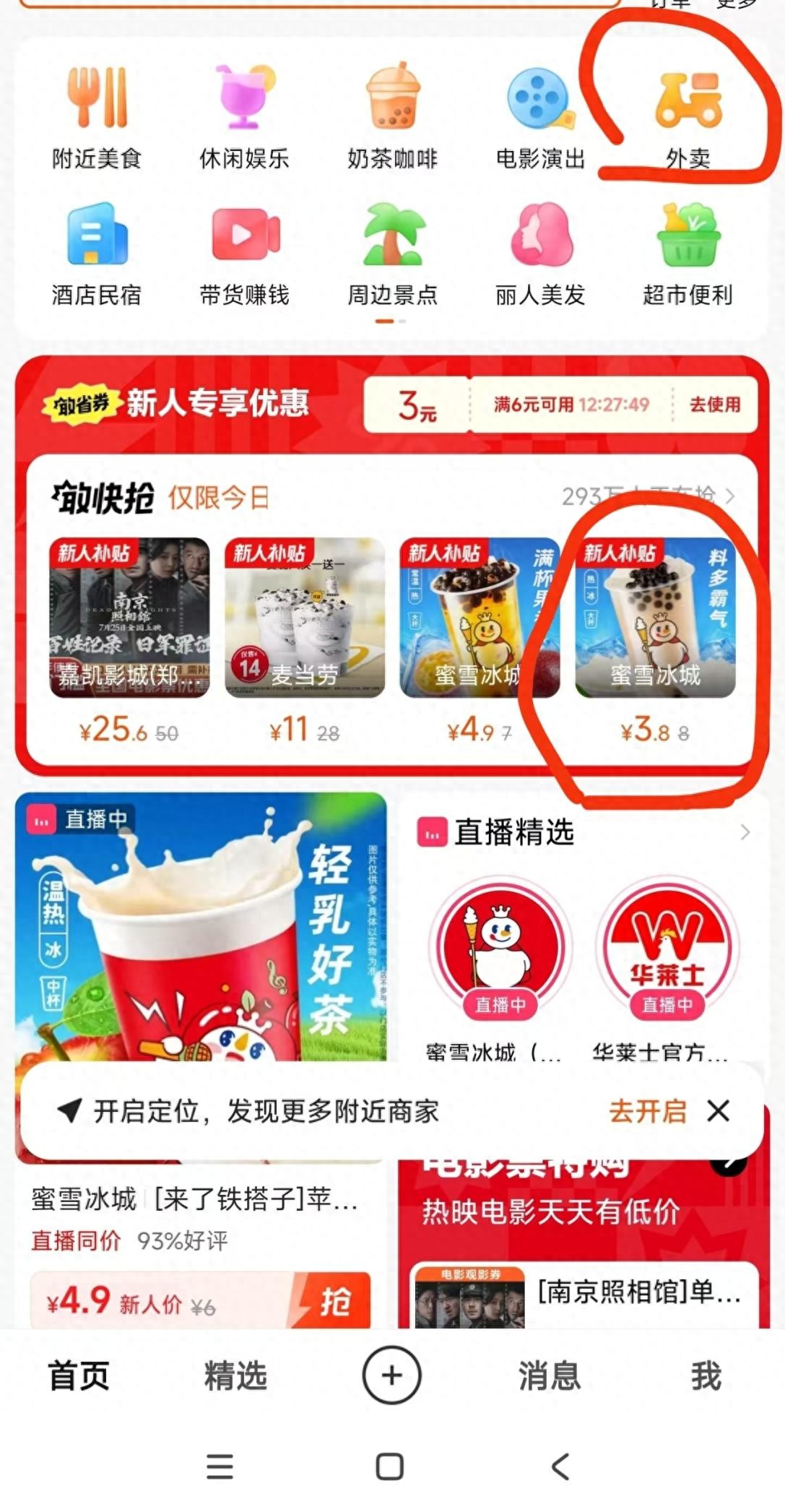Dismiss the location prompt with the X

tap(718, 1111)
